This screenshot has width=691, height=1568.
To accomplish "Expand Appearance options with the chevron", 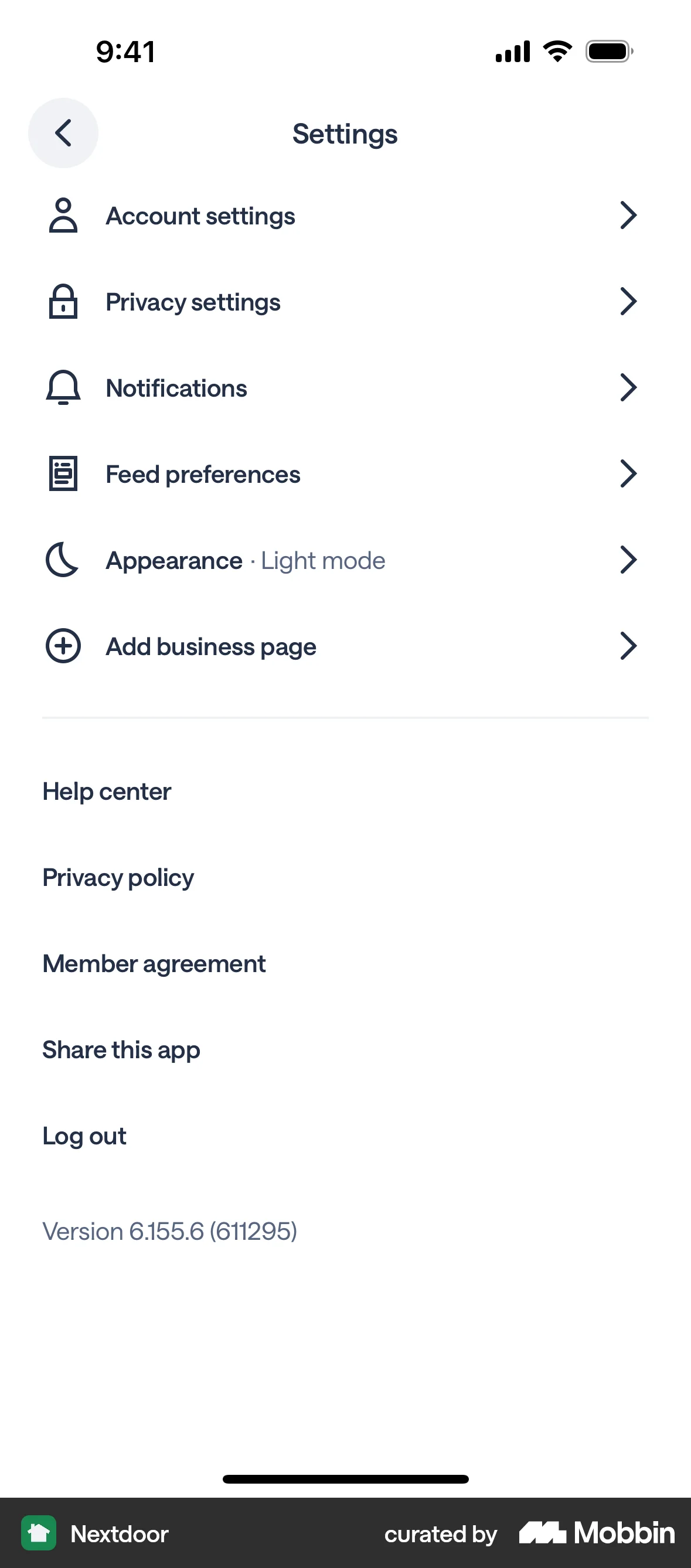I will click(x=629, y=560).
